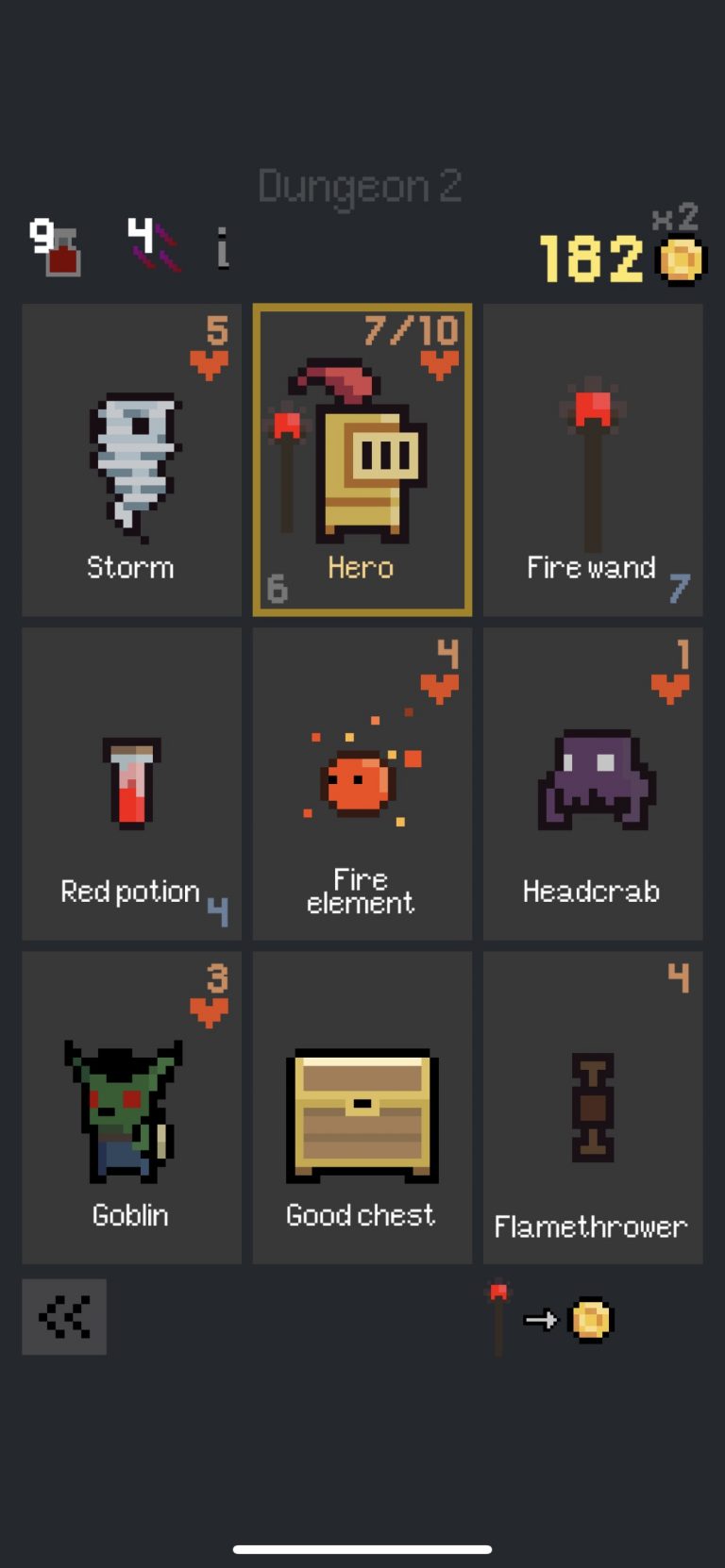The width and height of the screenshot is (725, 1568).
Task: Open the Good chest card
Action: (362, 1107)
